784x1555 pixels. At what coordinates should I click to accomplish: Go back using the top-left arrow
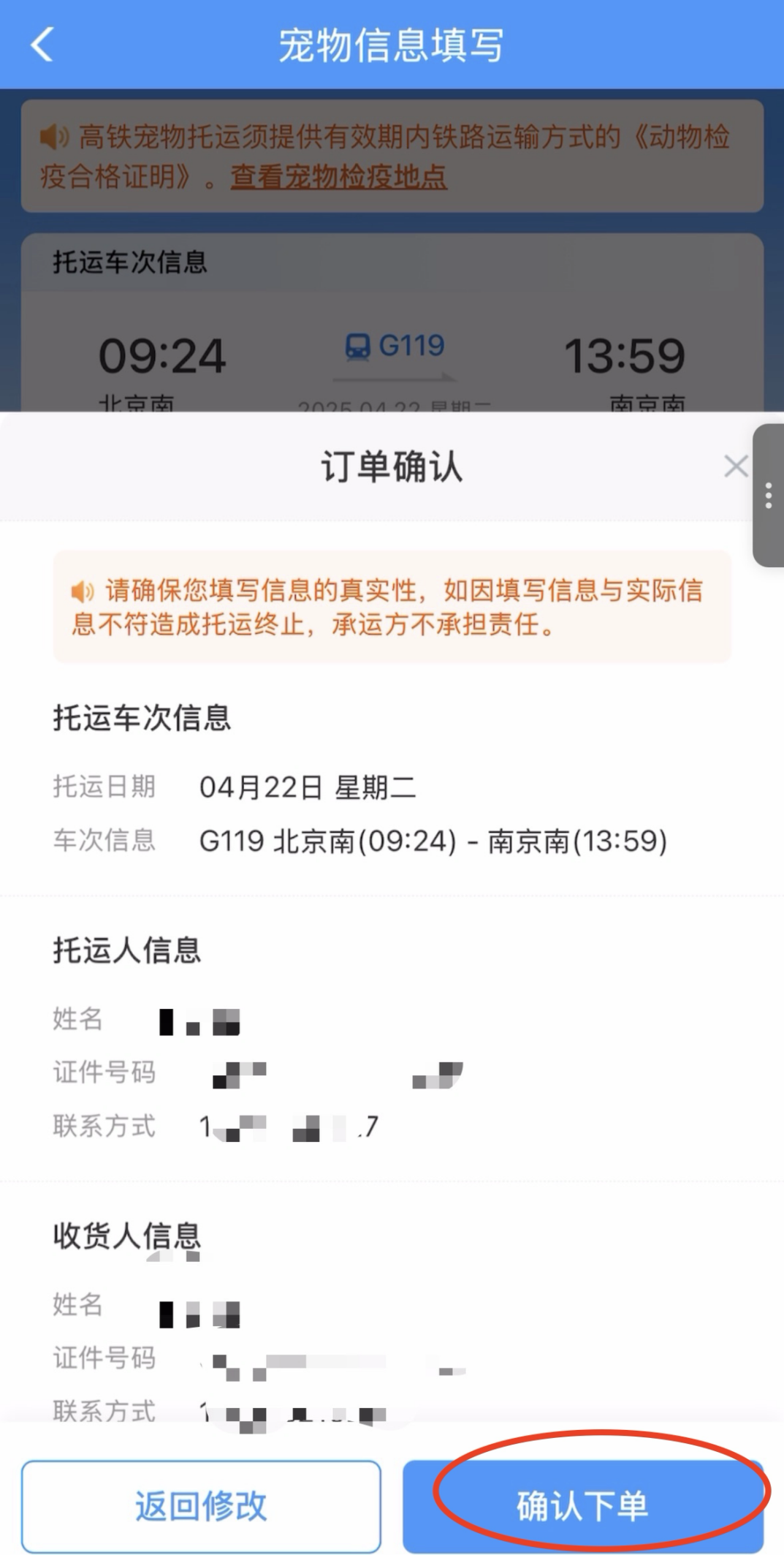tap(42, 45)
